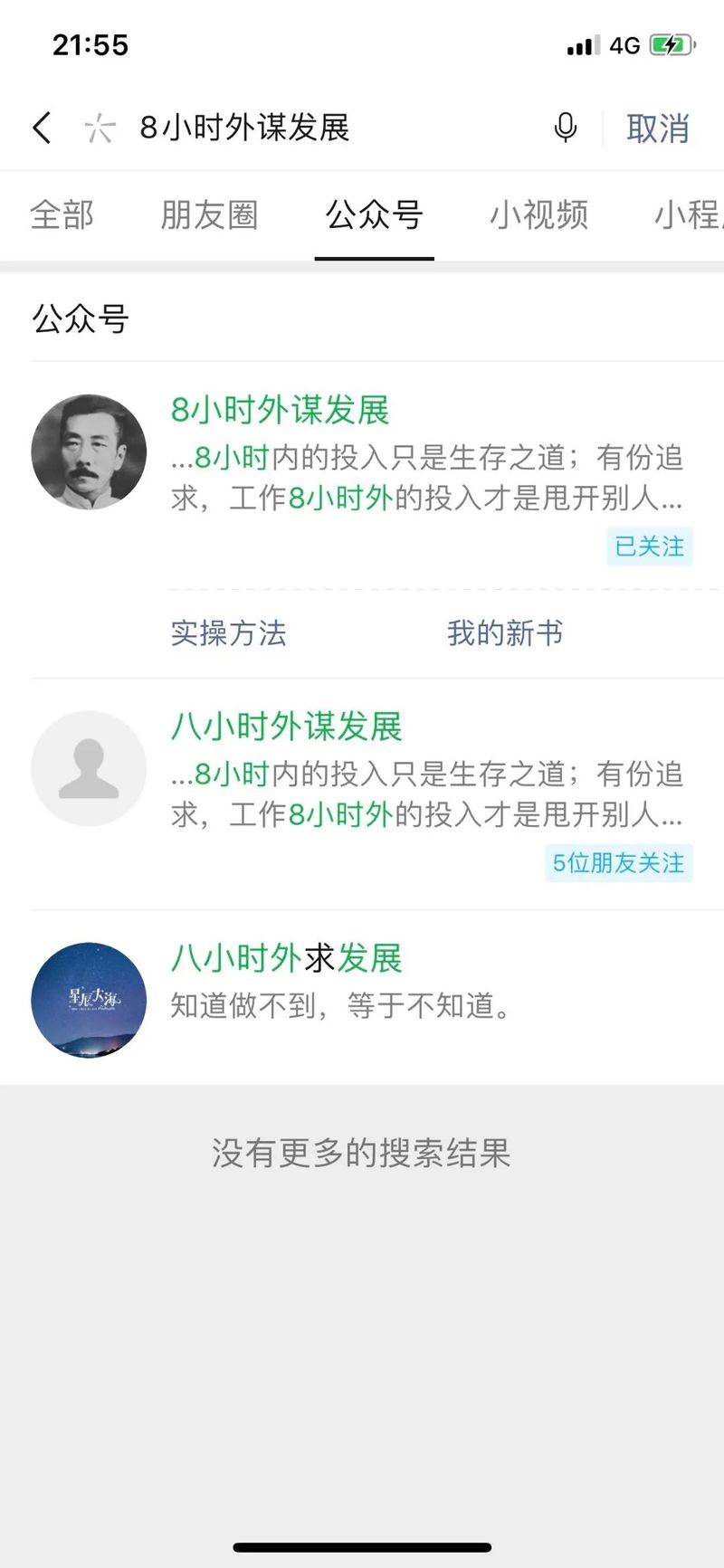
Task: Open the 实操方法 quick link
Action: [x=228, y=634]
